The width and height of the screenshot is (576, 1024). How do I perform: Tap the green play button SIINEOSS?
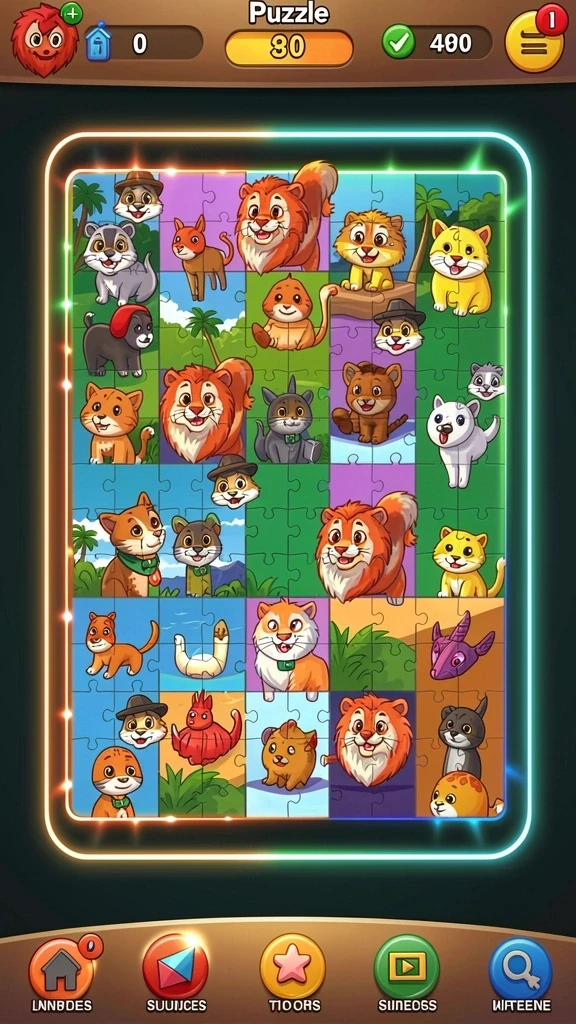[406, 968]
